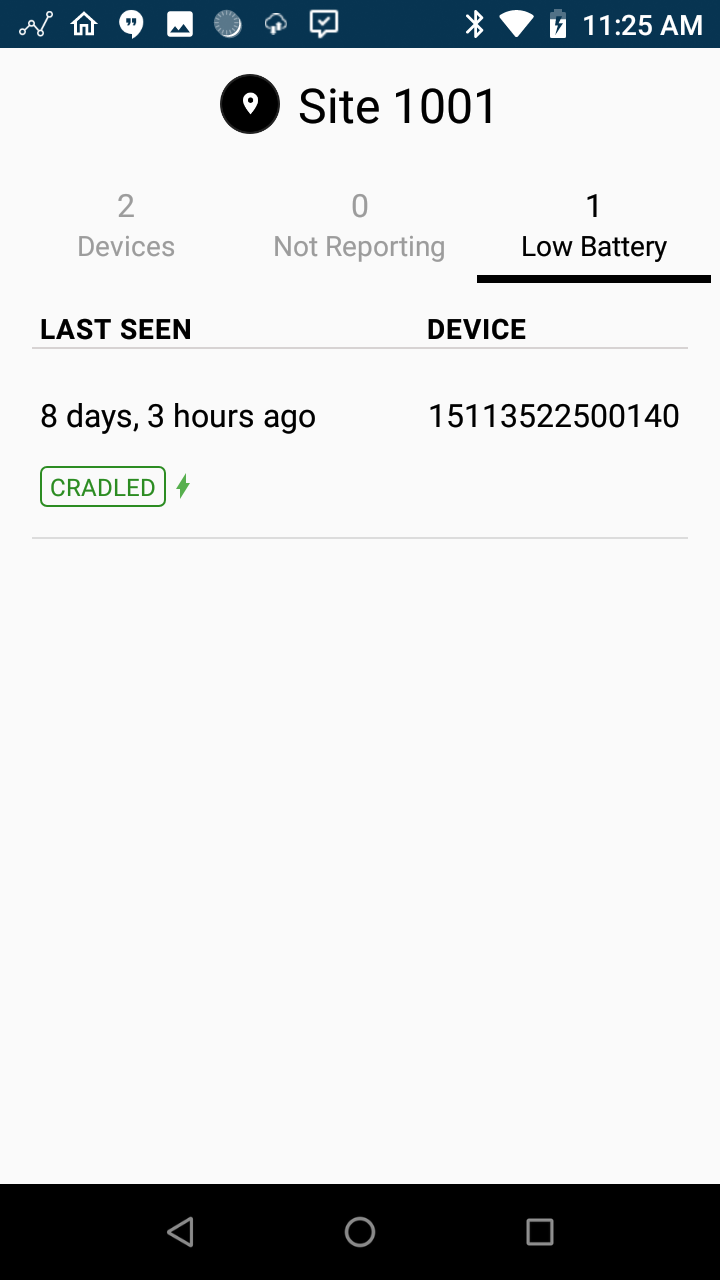Switch to the Devices tab
The width and height of the screenshot is (720, 1280).
tap(126, 227)
